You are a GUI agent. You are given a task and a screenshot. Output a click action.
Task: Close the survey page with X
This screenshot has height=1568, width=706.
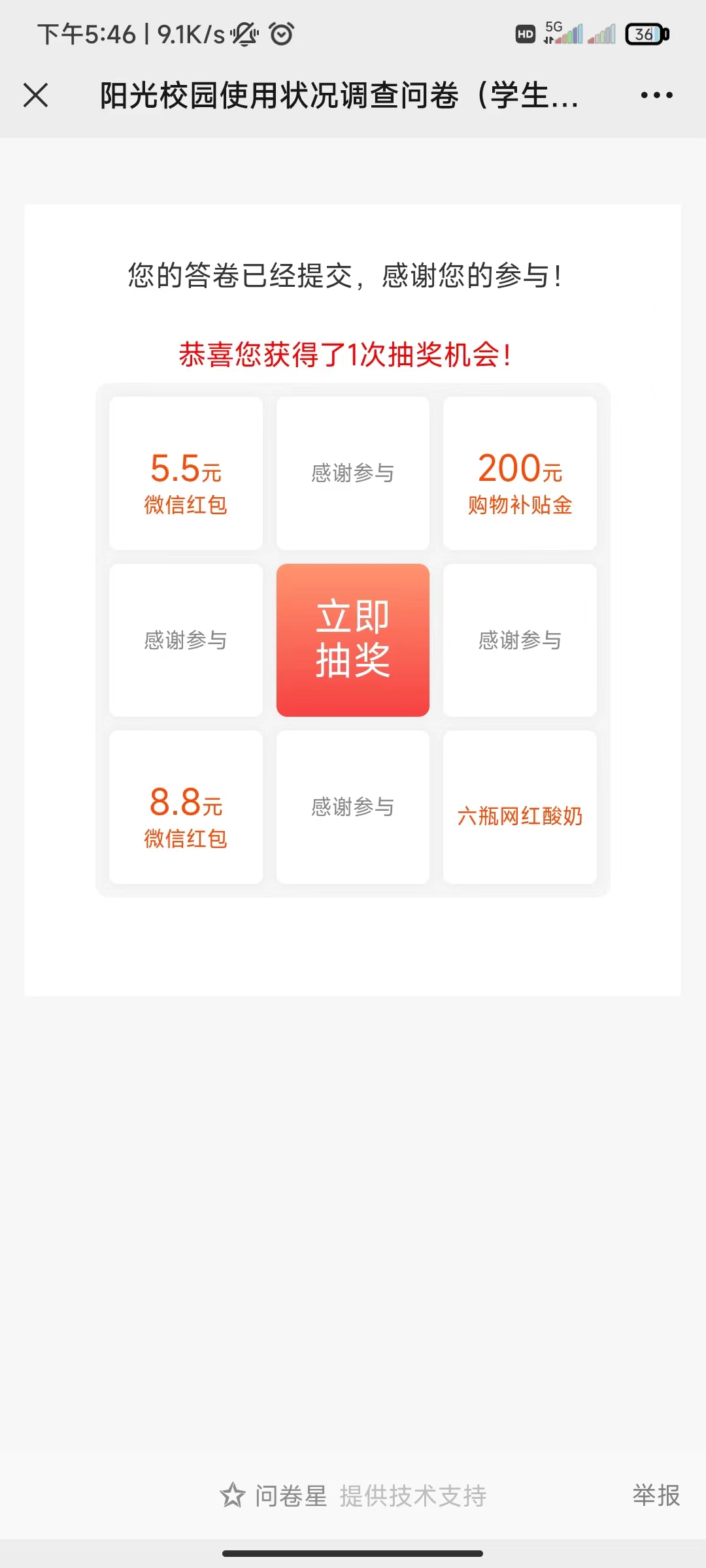click(36, 95)
